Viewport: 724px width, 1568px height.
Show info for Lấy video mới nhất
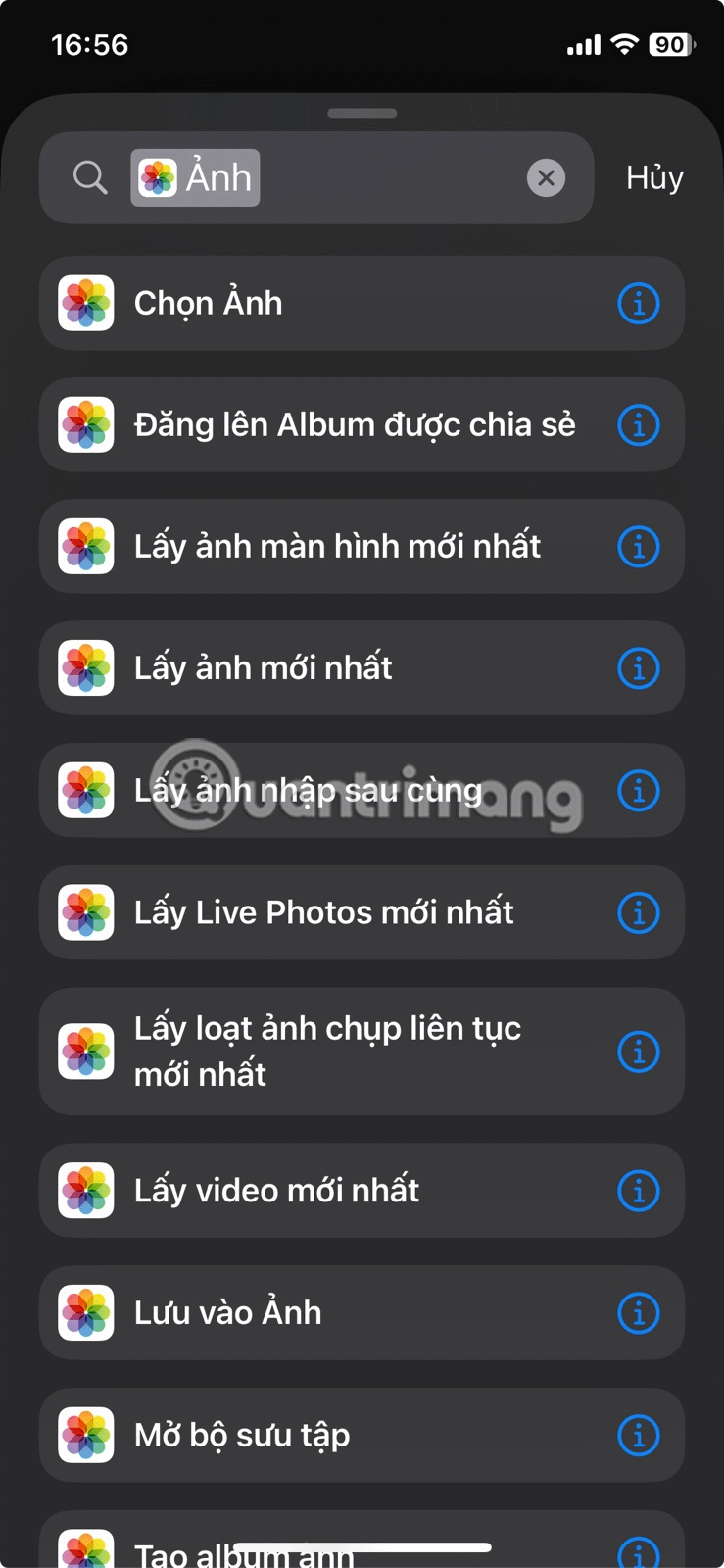tap(639, 1191)
